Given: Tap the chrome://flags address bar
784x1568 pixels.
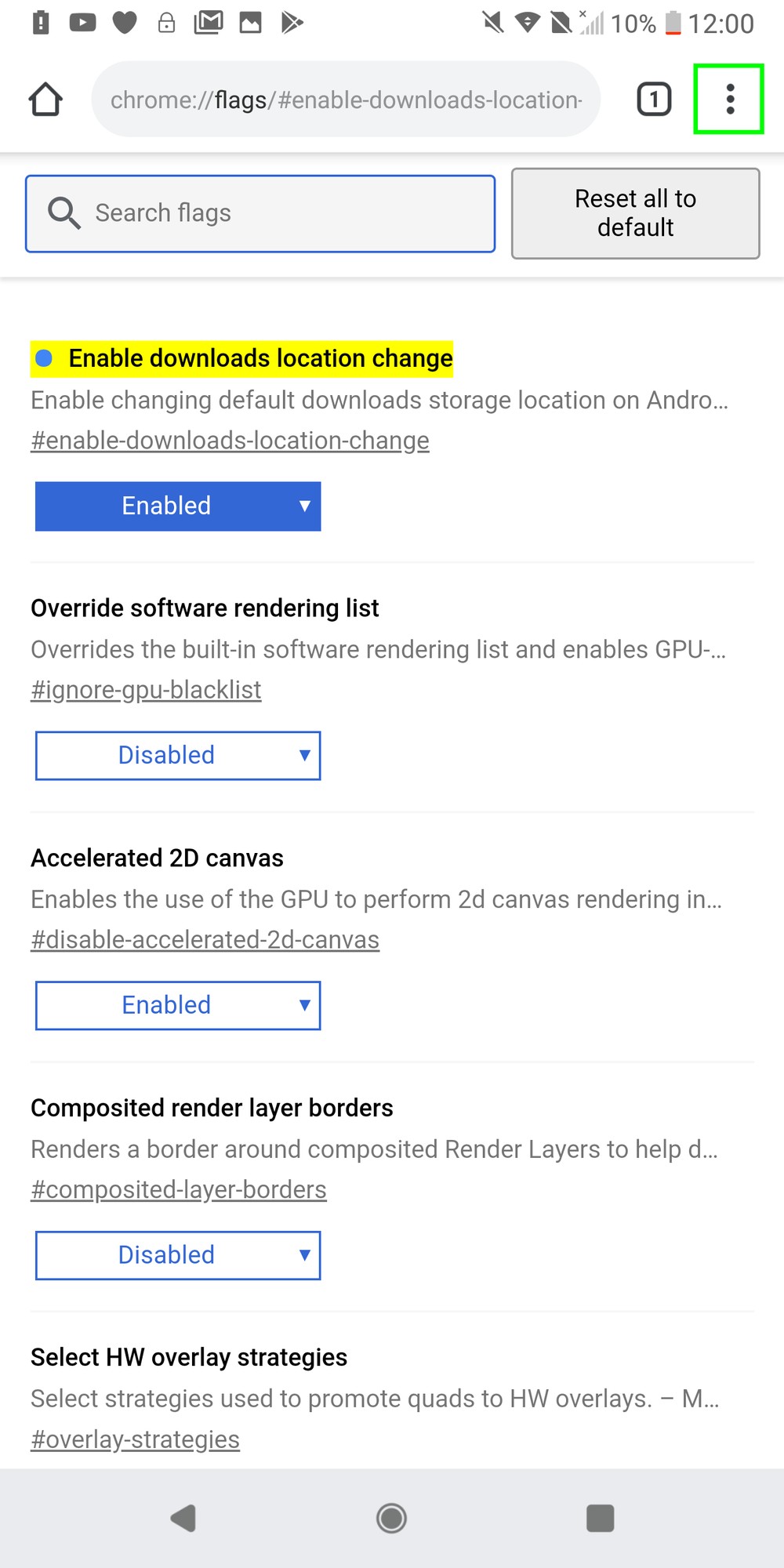Looking at the screenshot, I should pyautogui.click(x=346, y=100).
